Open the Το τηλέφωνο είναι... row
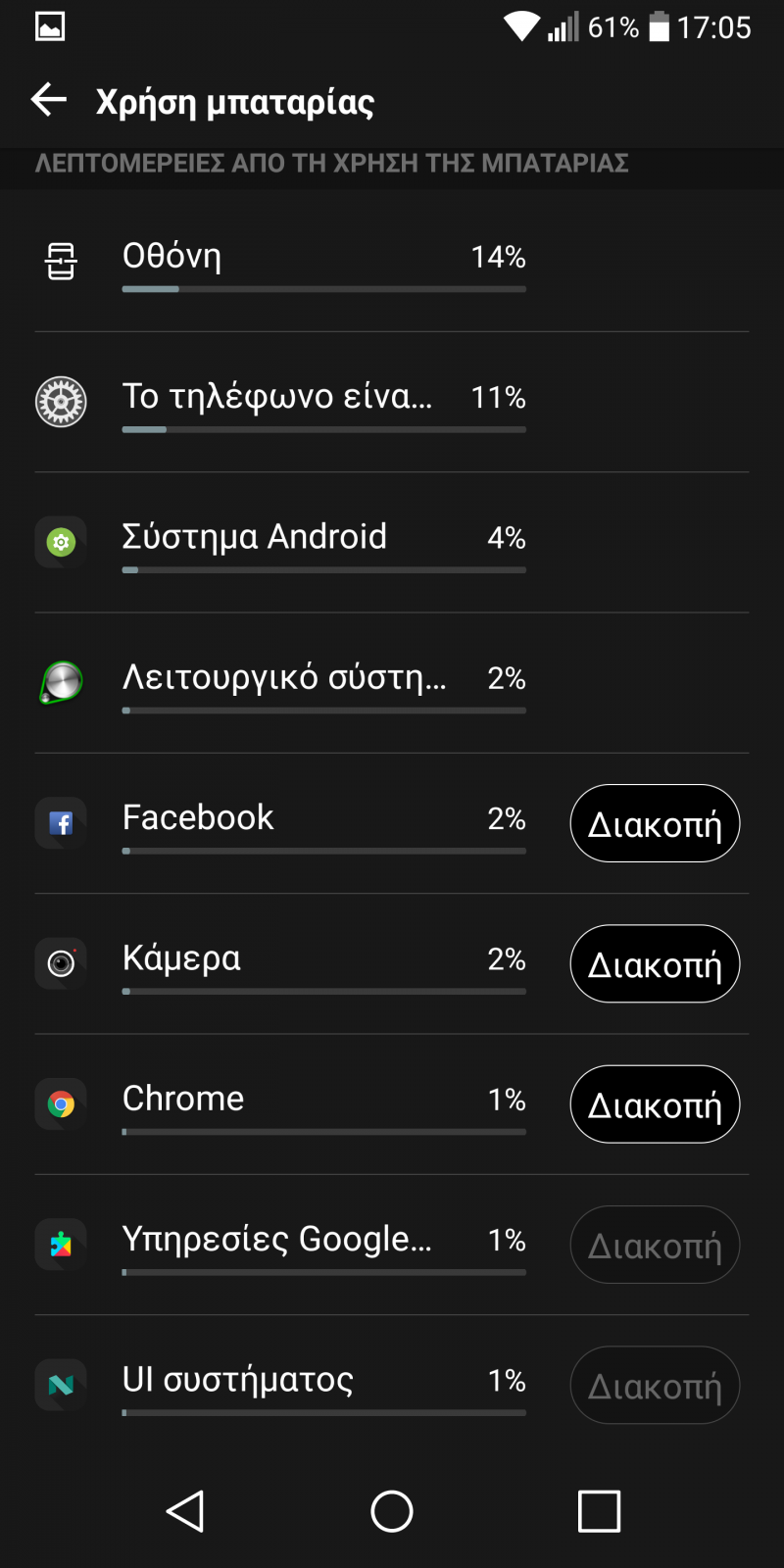 (x=392, y=402)
